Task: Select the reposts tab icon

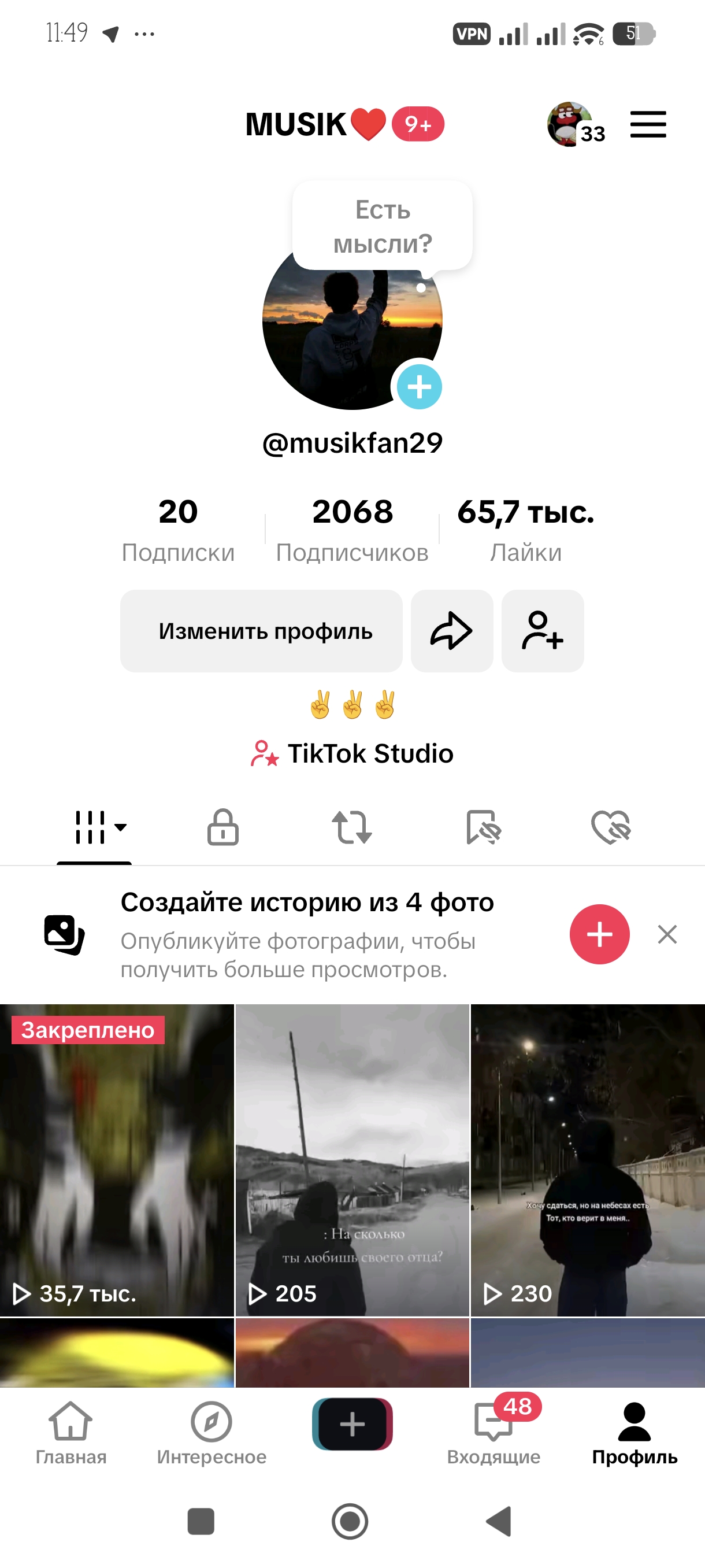Action: 353,828
